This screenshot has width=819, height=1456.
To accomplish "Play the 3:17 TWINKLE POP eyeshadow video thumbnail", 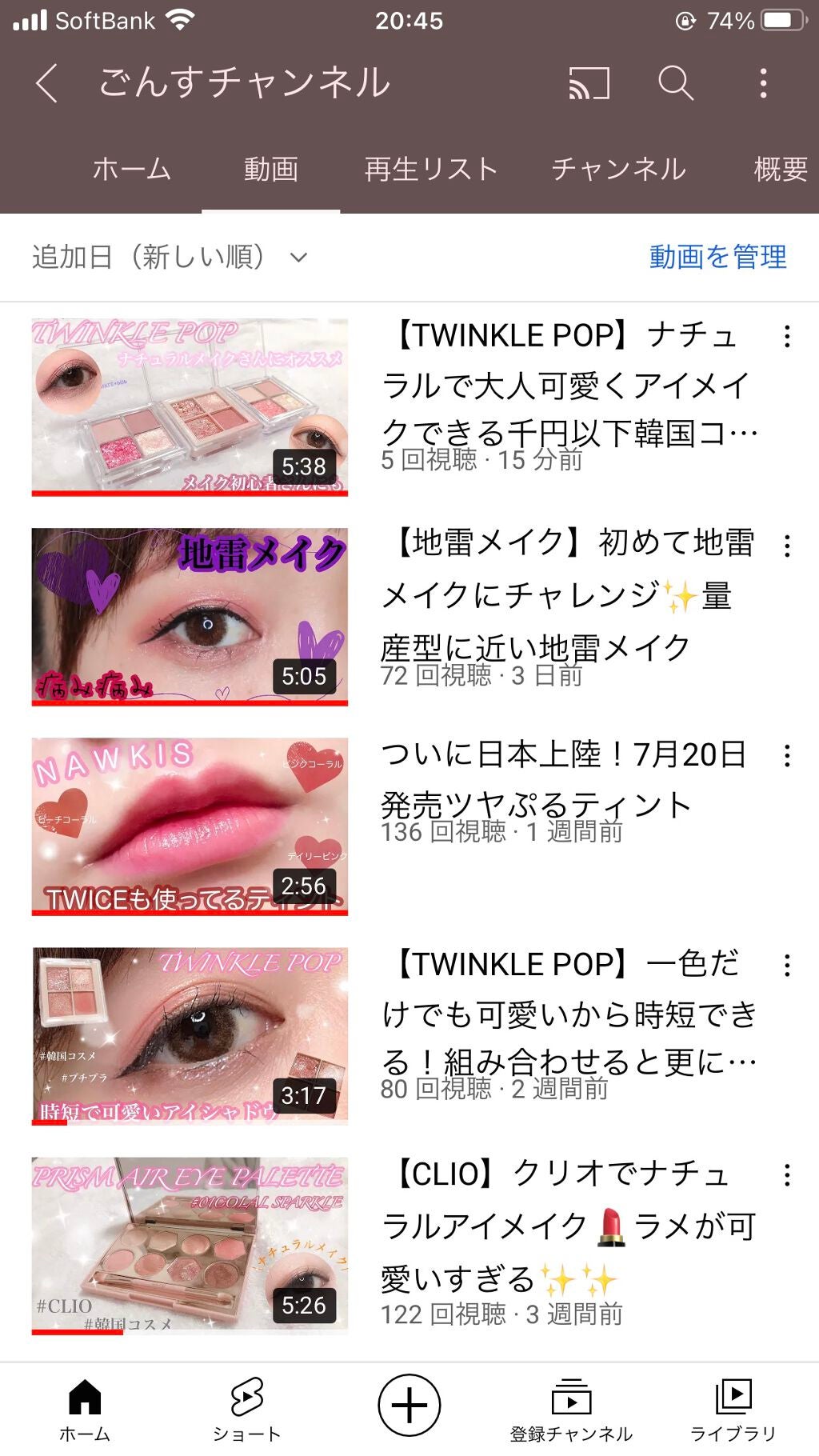I will click(x=190, y=1032).
